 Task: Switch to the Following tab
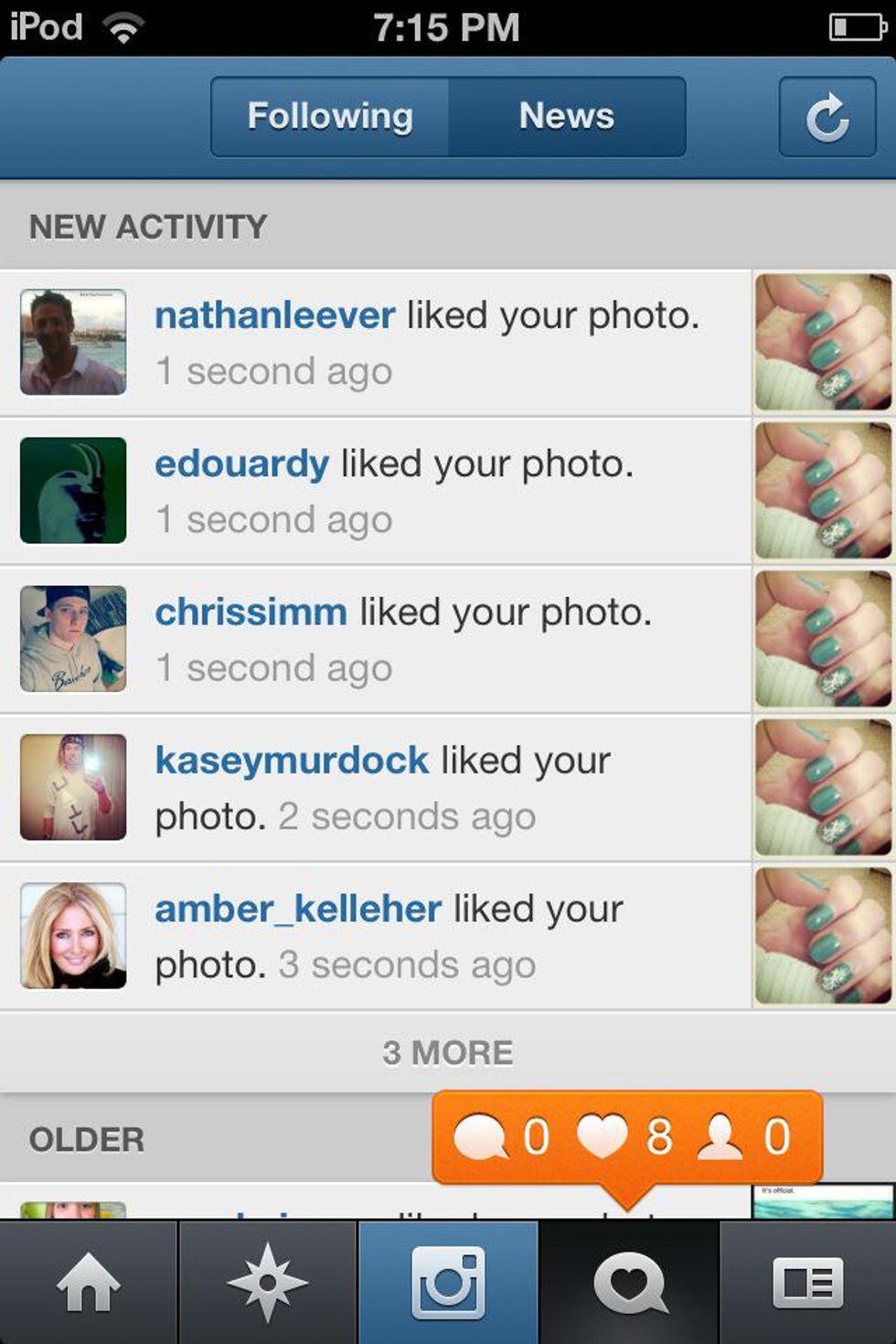pos(330,117)
